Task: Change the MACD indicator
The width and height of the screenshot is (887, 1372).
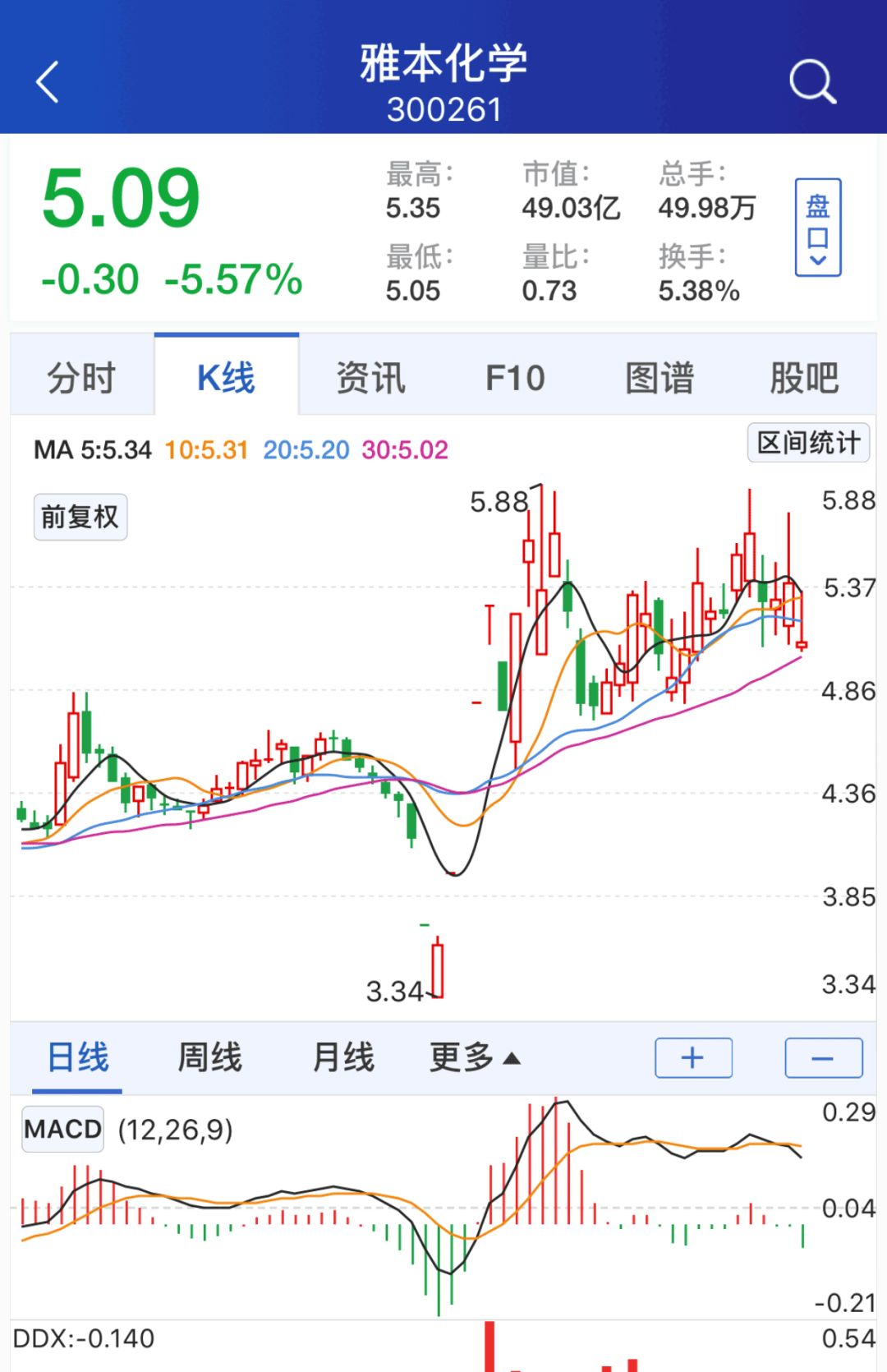Action: point(62,1130)
